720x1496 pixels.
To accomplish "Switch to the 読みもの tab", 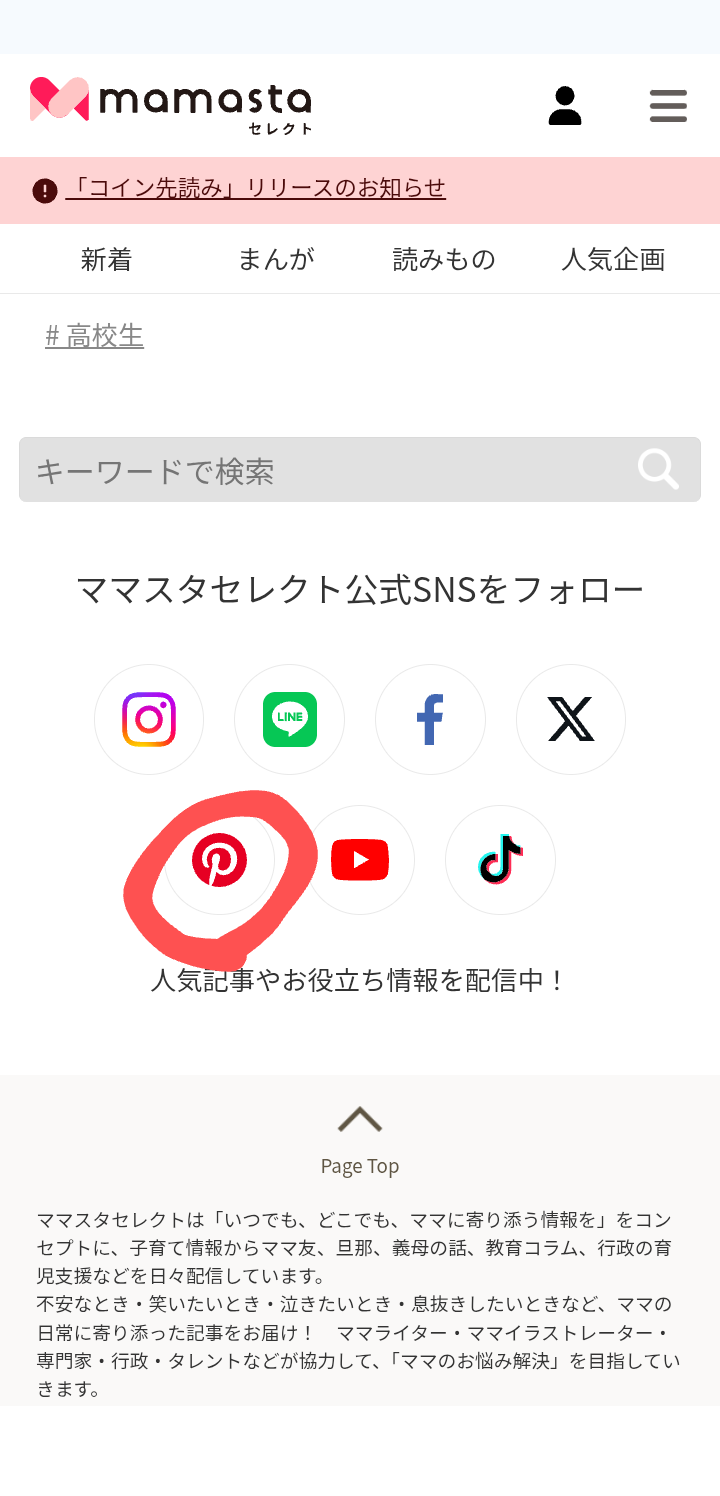I will 444,260.
